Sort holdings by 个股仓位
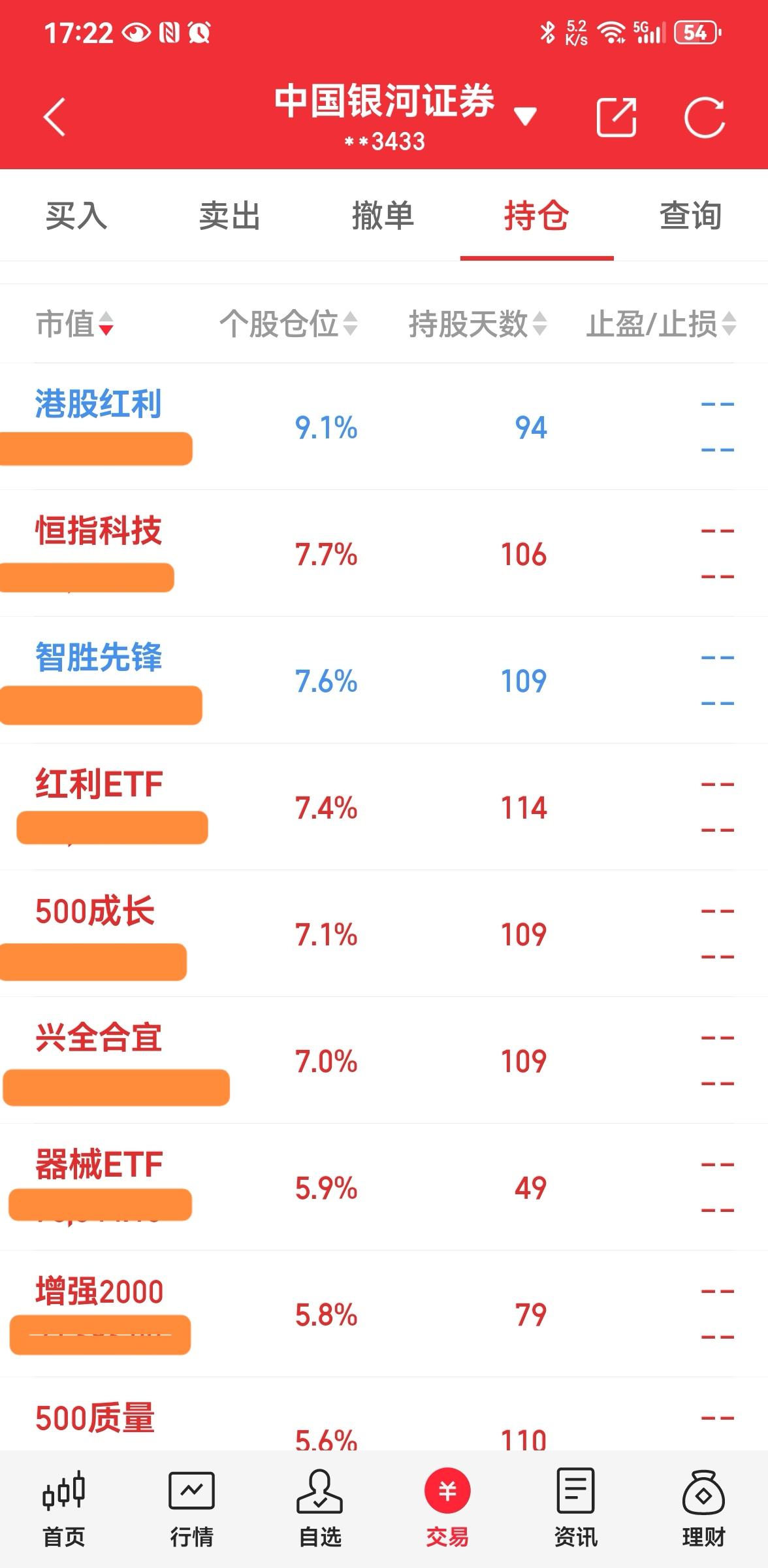 point(288,324)
